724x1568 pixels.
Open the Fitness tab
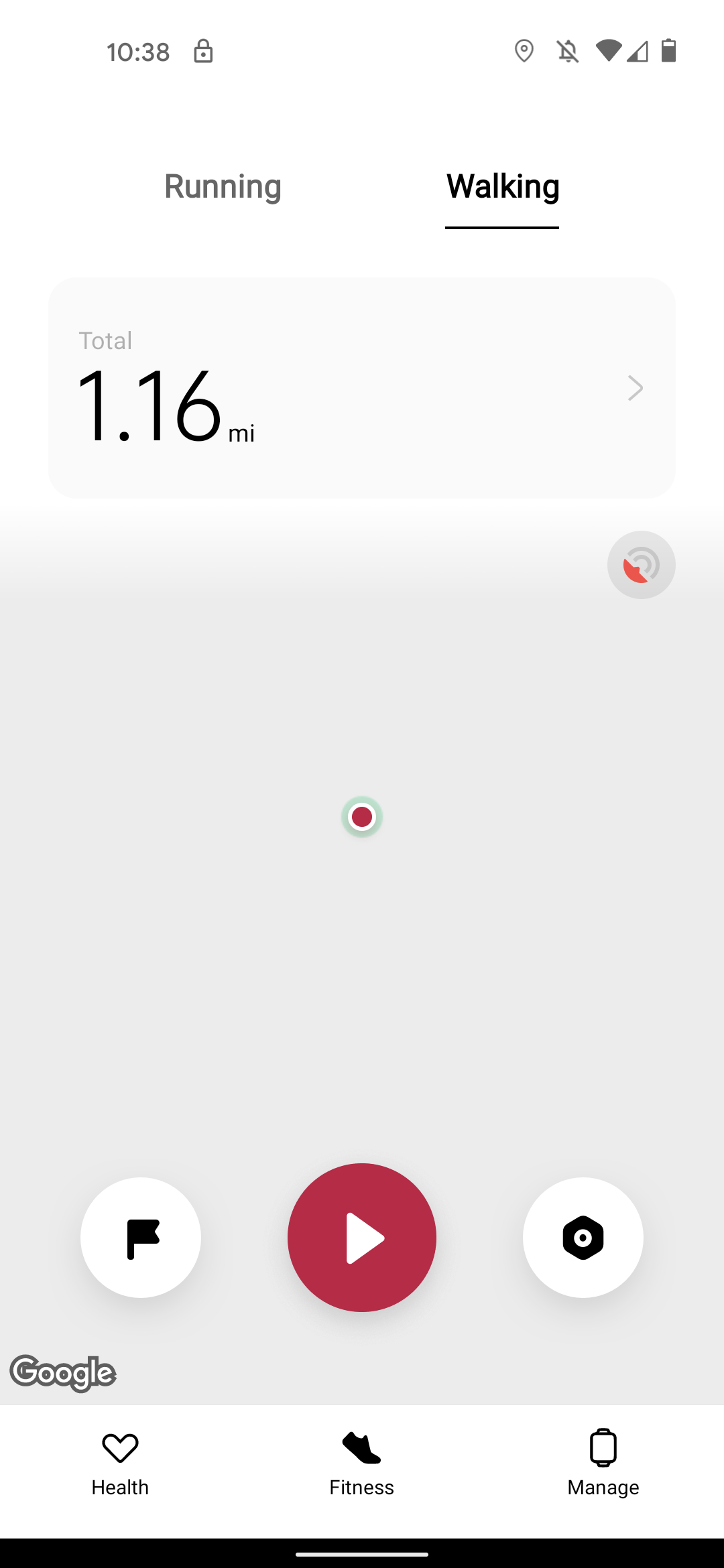point(361,1465)
